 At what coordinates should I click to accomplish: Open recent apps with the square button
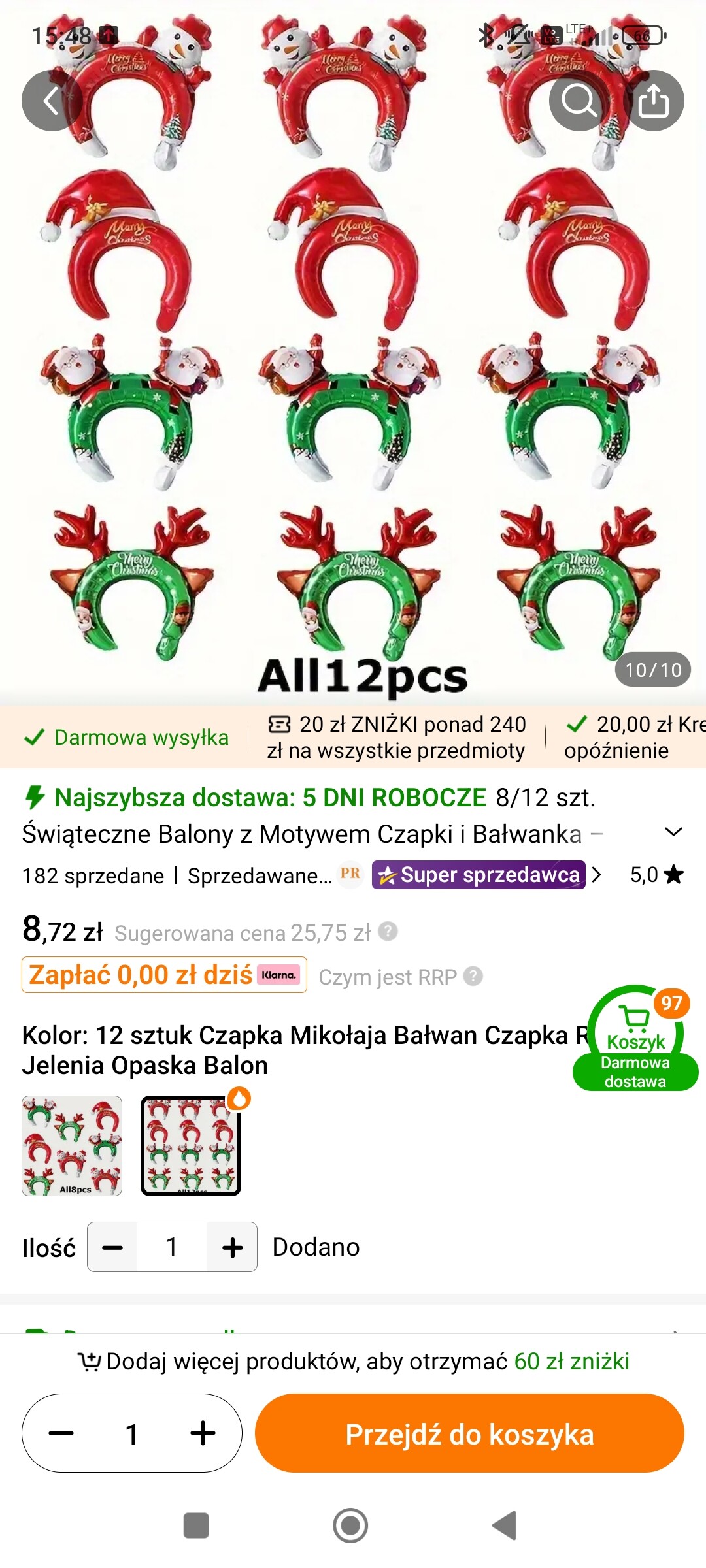pos(196,1526)
